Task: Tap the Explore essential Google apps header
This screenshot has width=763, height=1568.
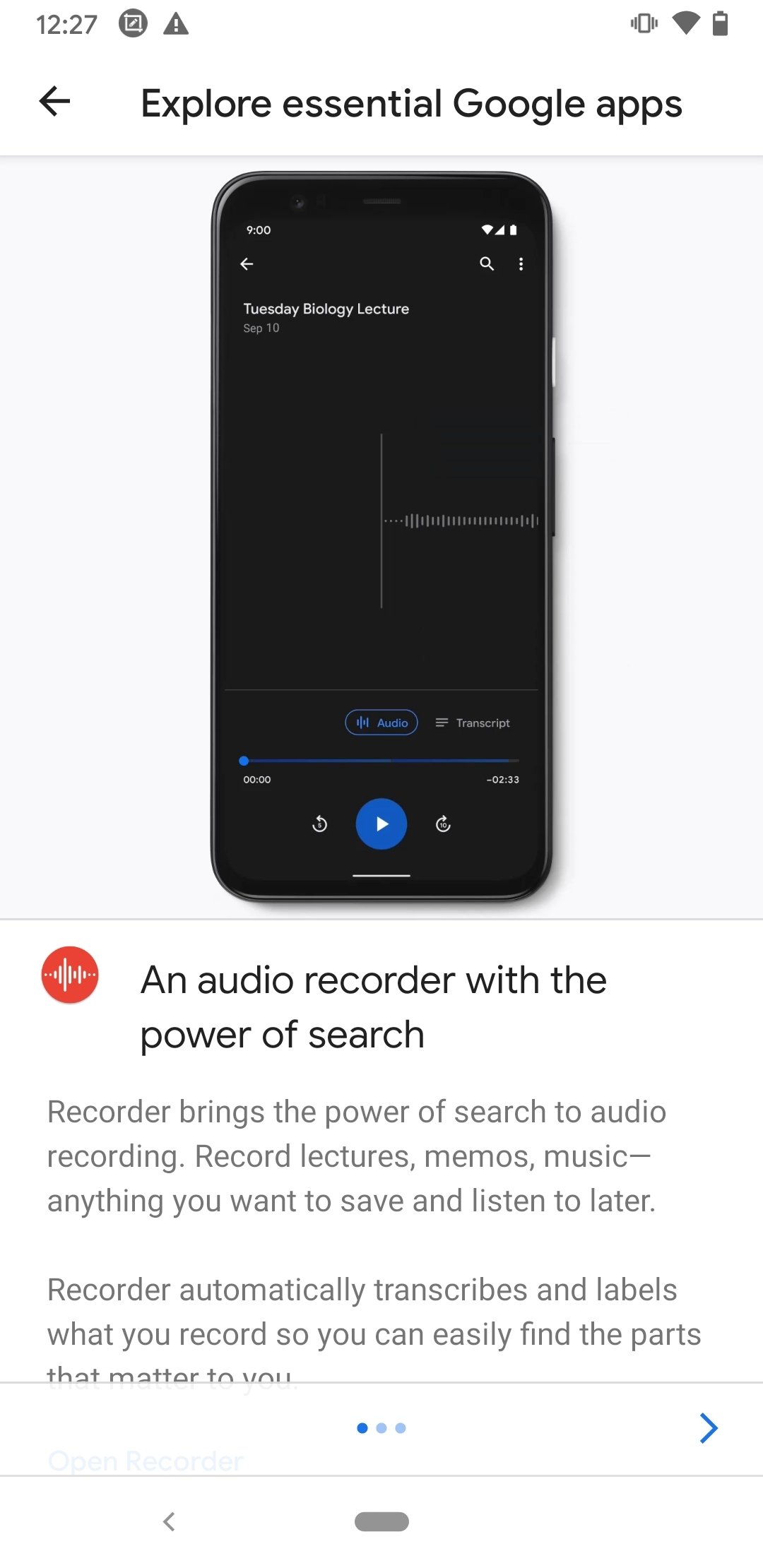Action: point(411,102)
